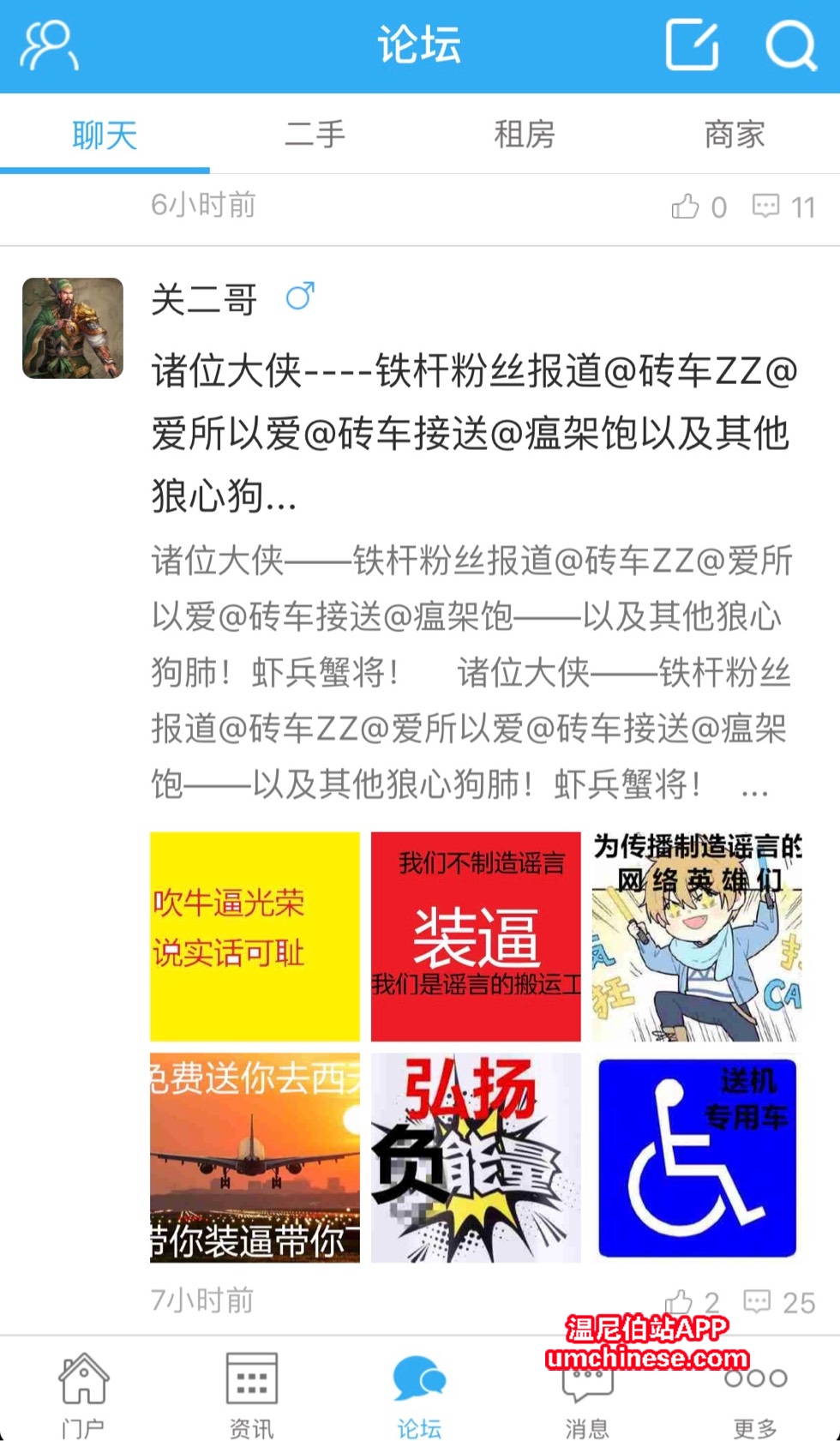Open the user profile icon

[x=49, y=45]
